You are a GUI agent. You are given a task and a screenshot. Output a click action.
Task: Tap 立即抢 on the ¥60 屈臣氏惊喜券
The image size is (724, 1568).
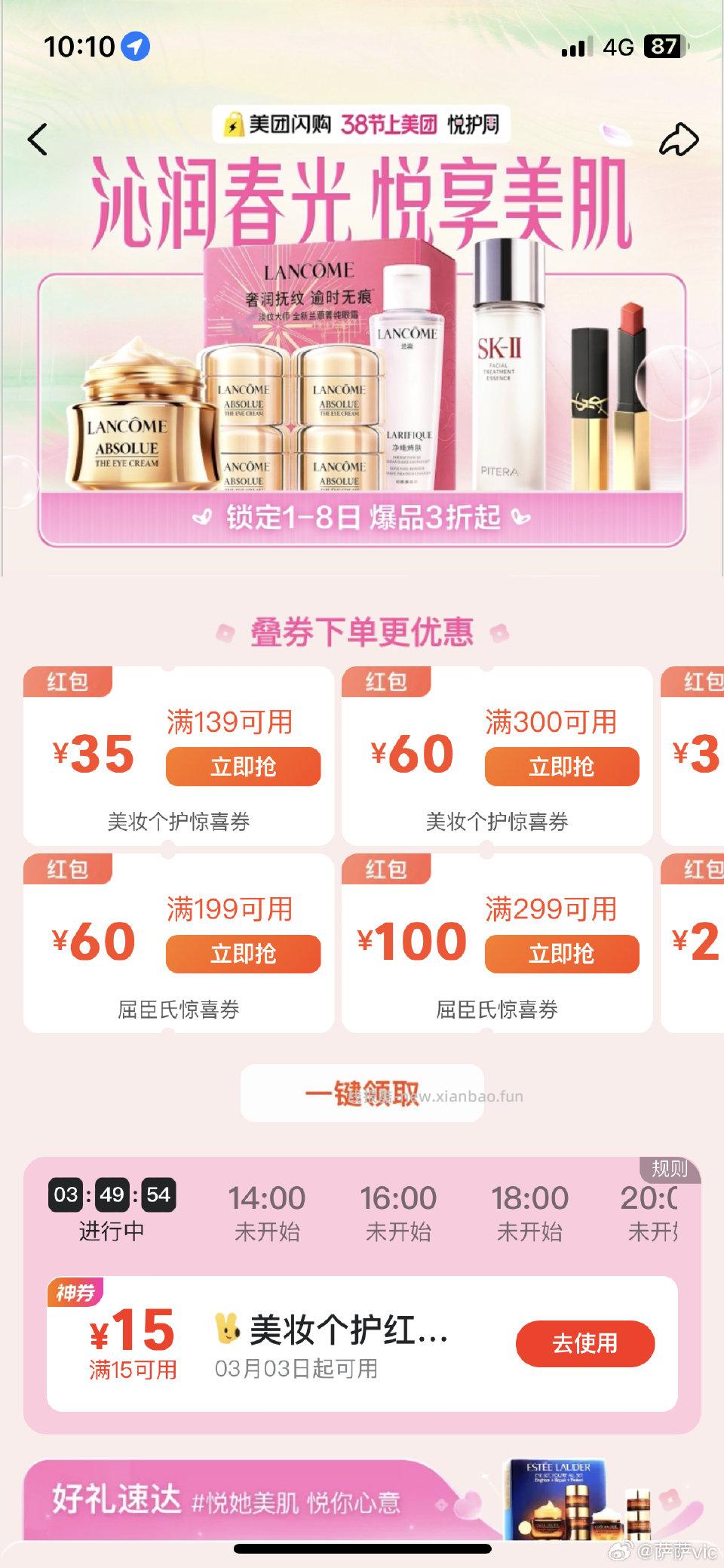point(242,952)
